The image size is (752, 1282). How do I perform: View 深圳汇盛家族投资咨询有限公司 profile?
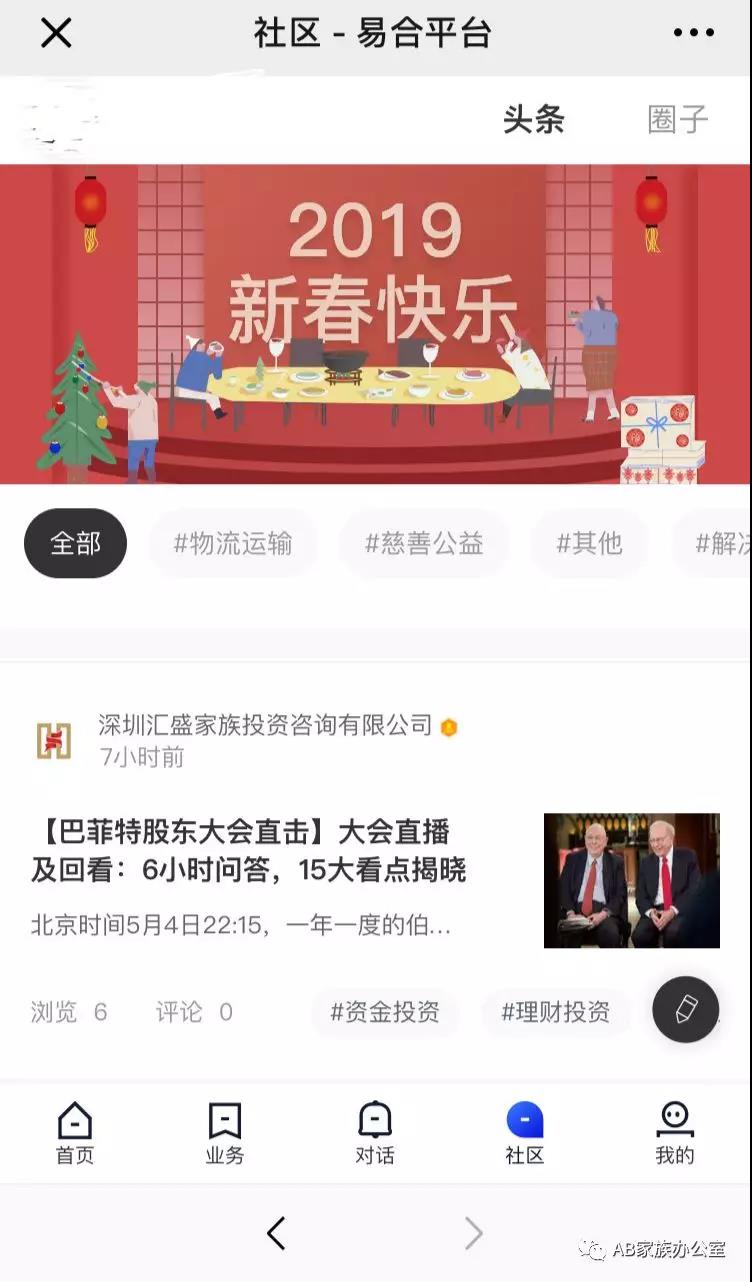pos(264,725)
